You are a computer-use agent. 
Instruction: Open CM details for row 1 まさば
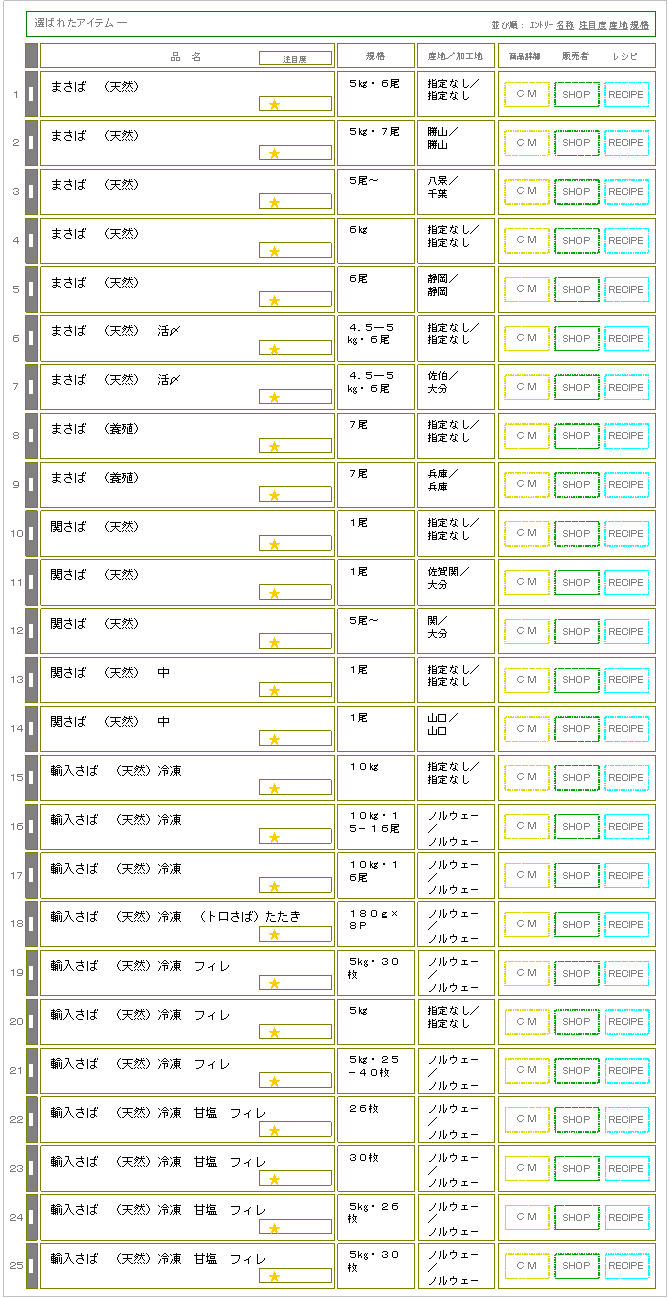click(527, 94)
